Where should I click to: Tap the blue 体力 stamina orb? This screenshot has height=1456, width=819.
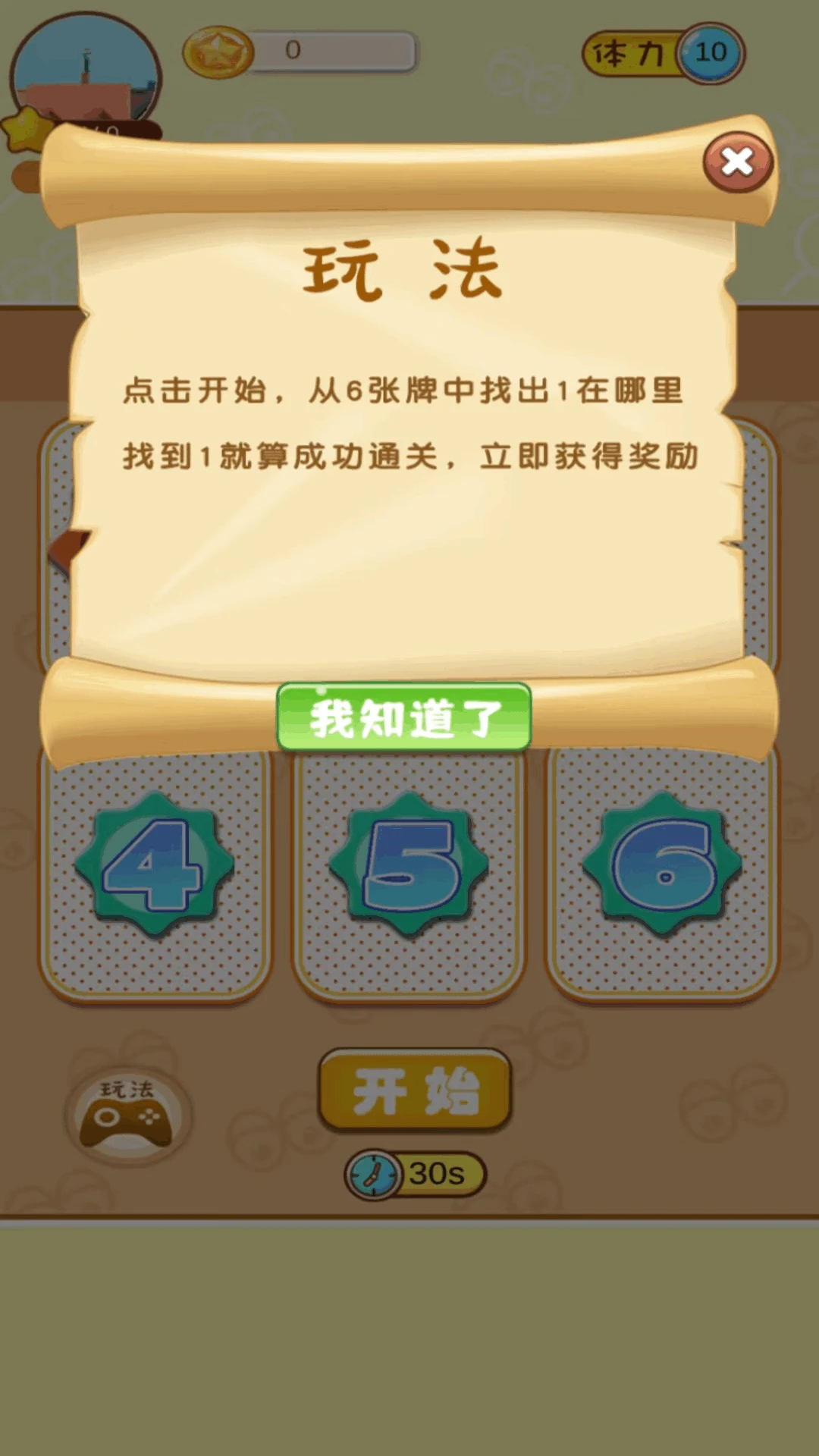709,51
